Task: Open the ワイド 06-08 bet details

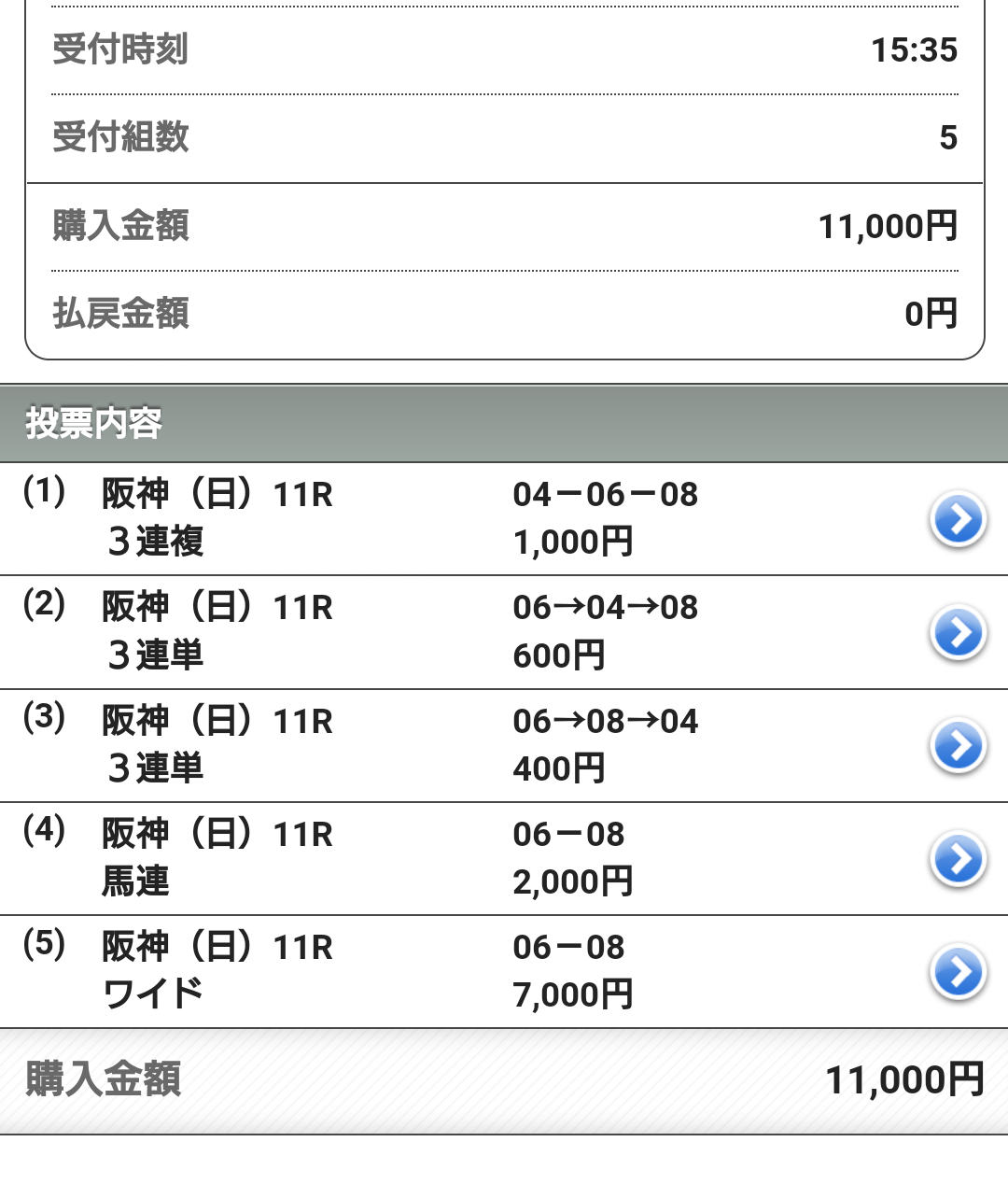Action: 958,972
